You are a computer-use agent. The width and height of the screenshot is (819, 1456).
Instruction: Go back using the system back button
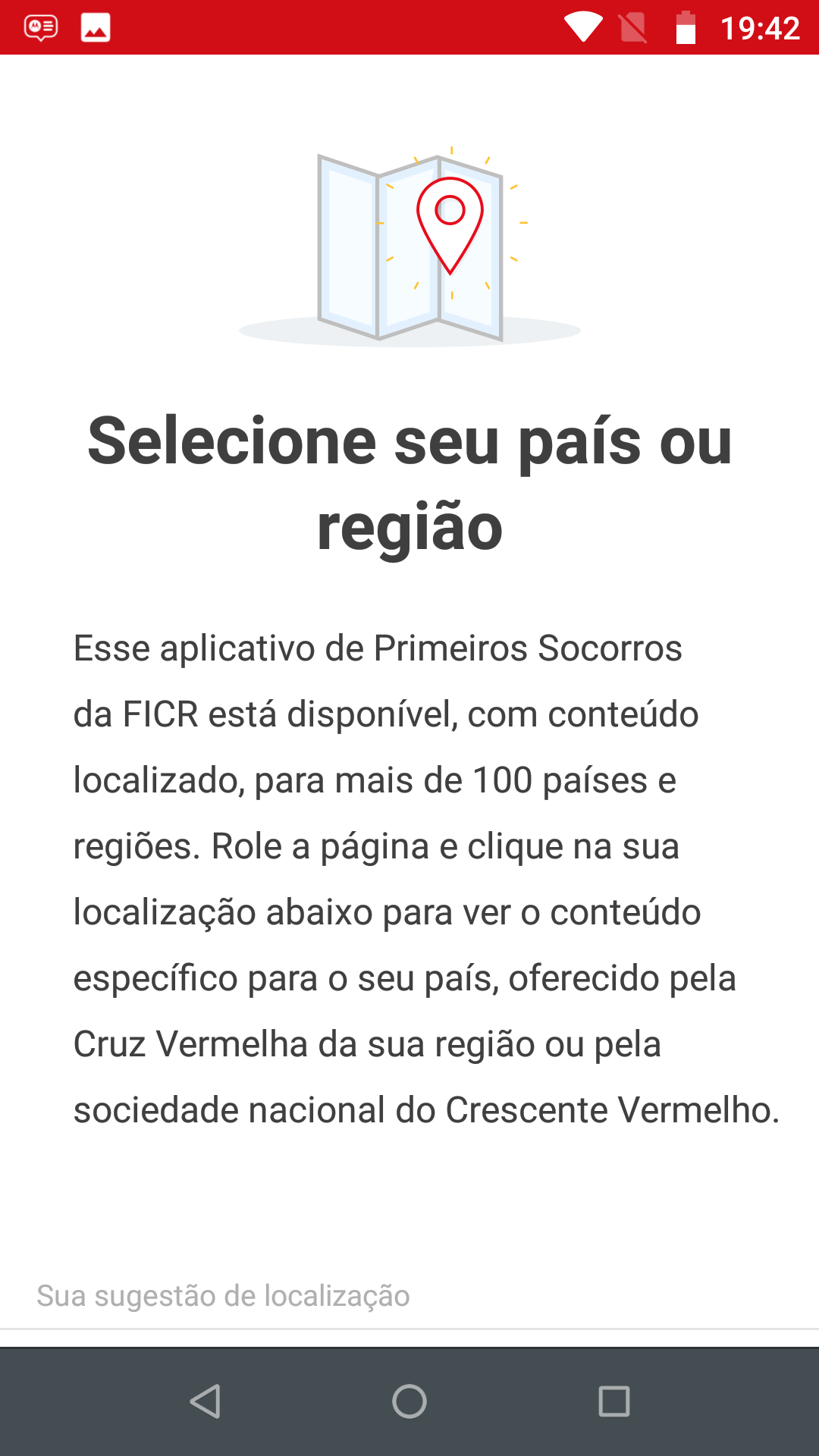click(205, 1401)
